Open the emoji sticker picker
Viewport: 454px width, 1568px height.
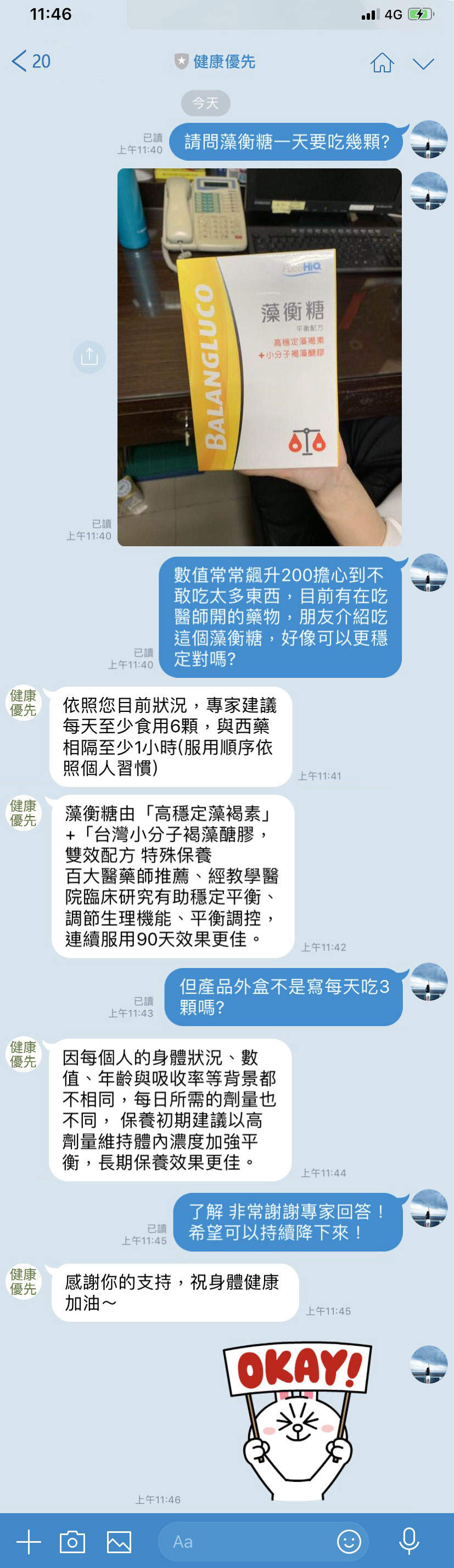349,1542
